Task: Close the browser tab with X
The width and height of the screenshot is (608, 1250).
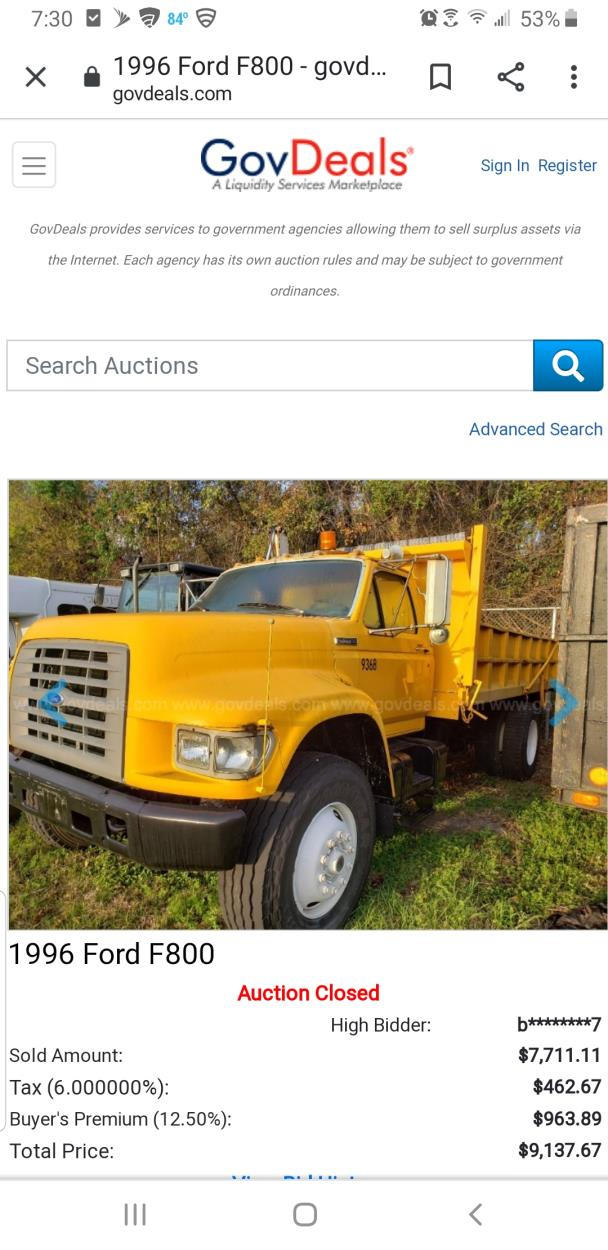Action: (35, 77)
